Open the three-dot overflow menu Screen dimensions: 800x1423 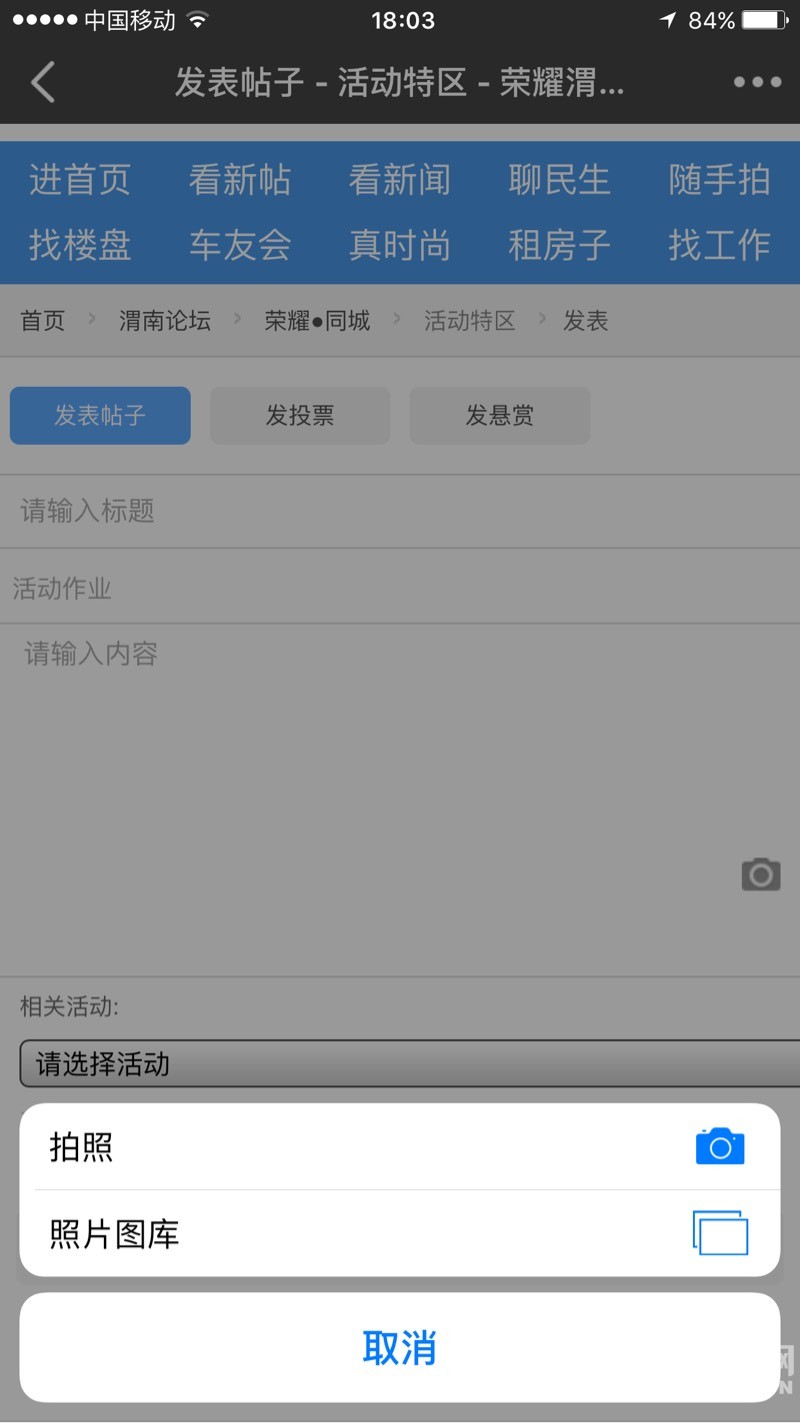(x=757, y=82)
